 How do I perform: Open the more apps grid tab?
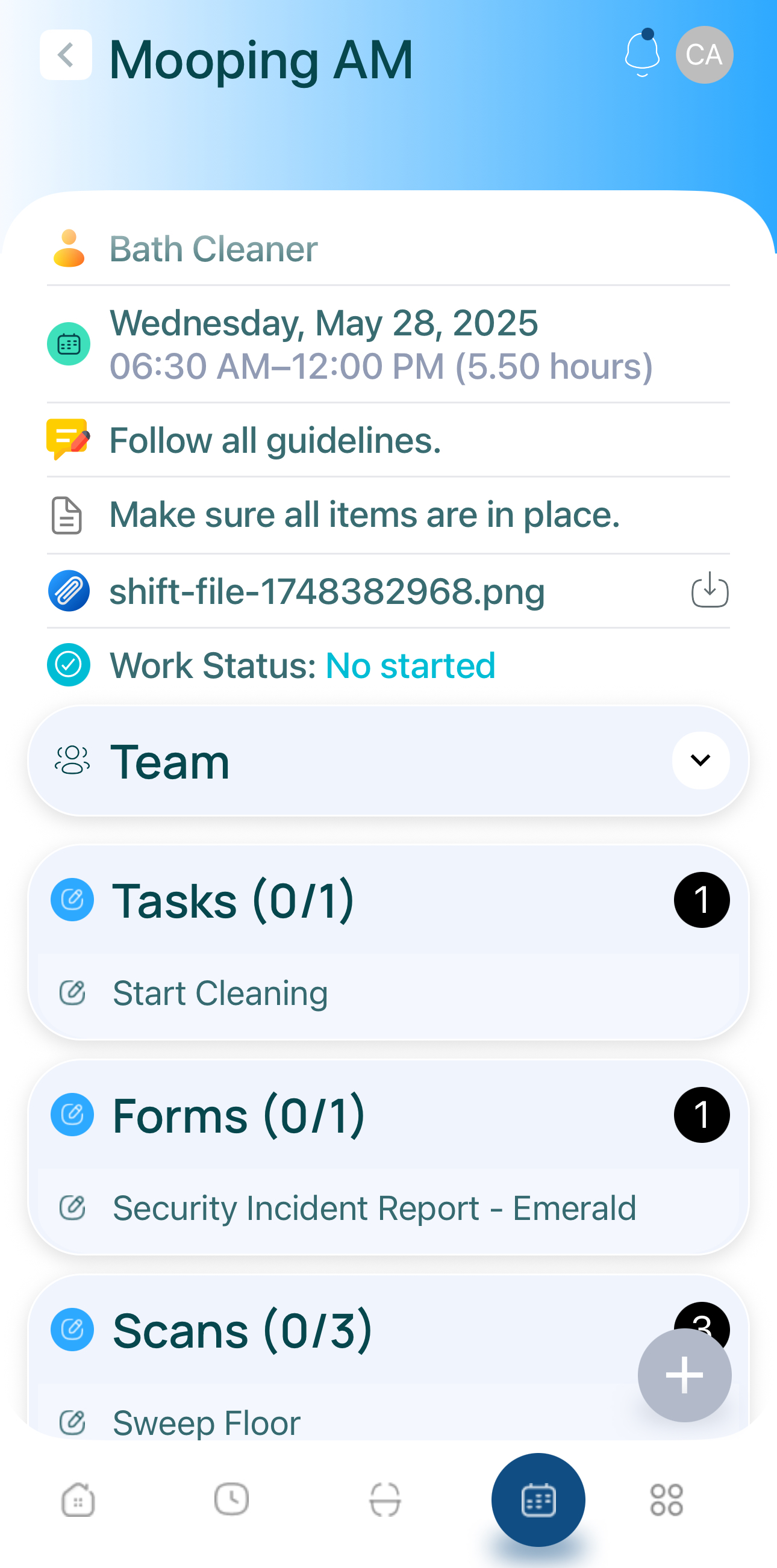tap(667, 1499)
